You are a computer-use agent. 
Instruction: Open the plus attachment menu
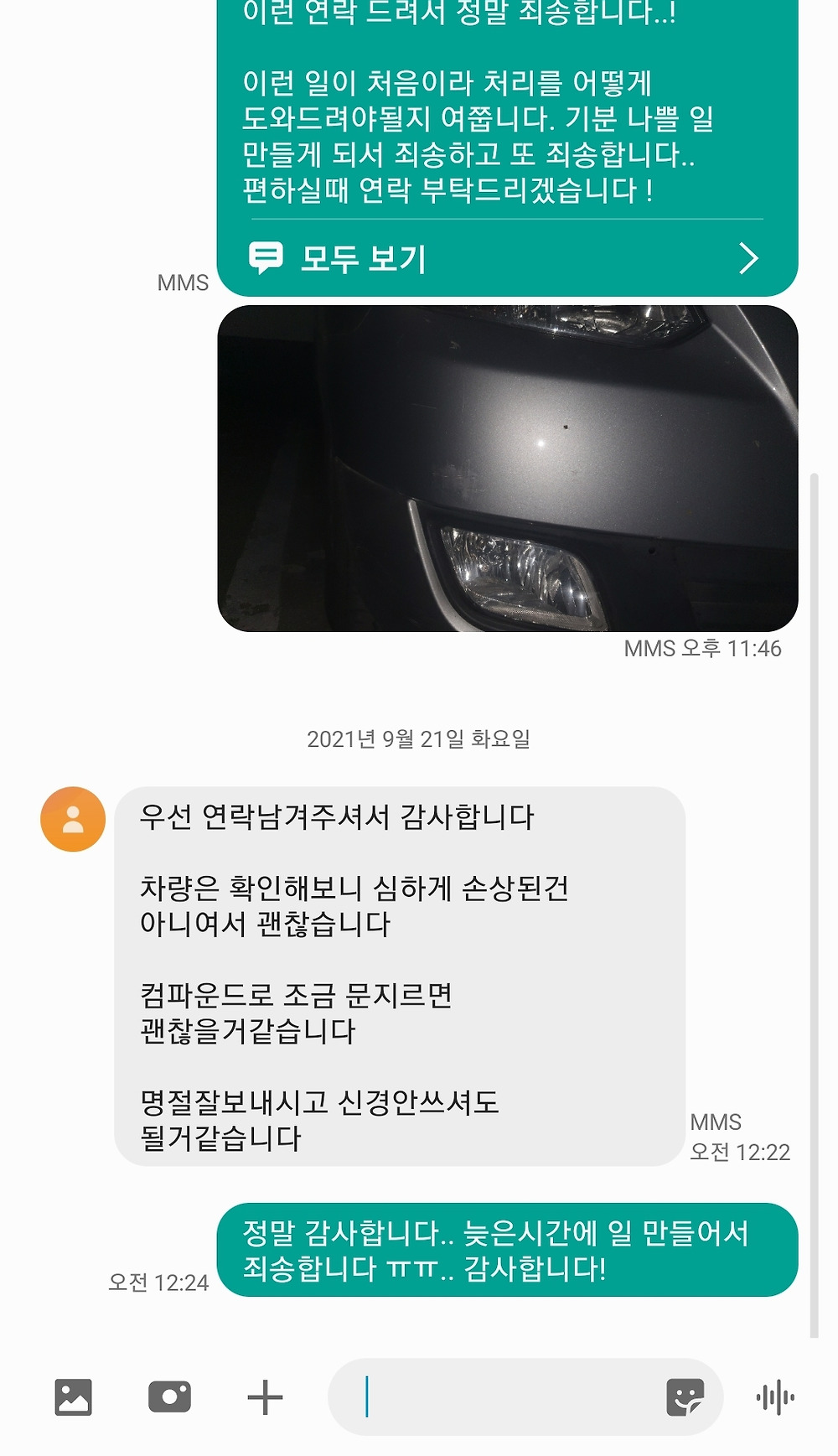(265, 1397)
